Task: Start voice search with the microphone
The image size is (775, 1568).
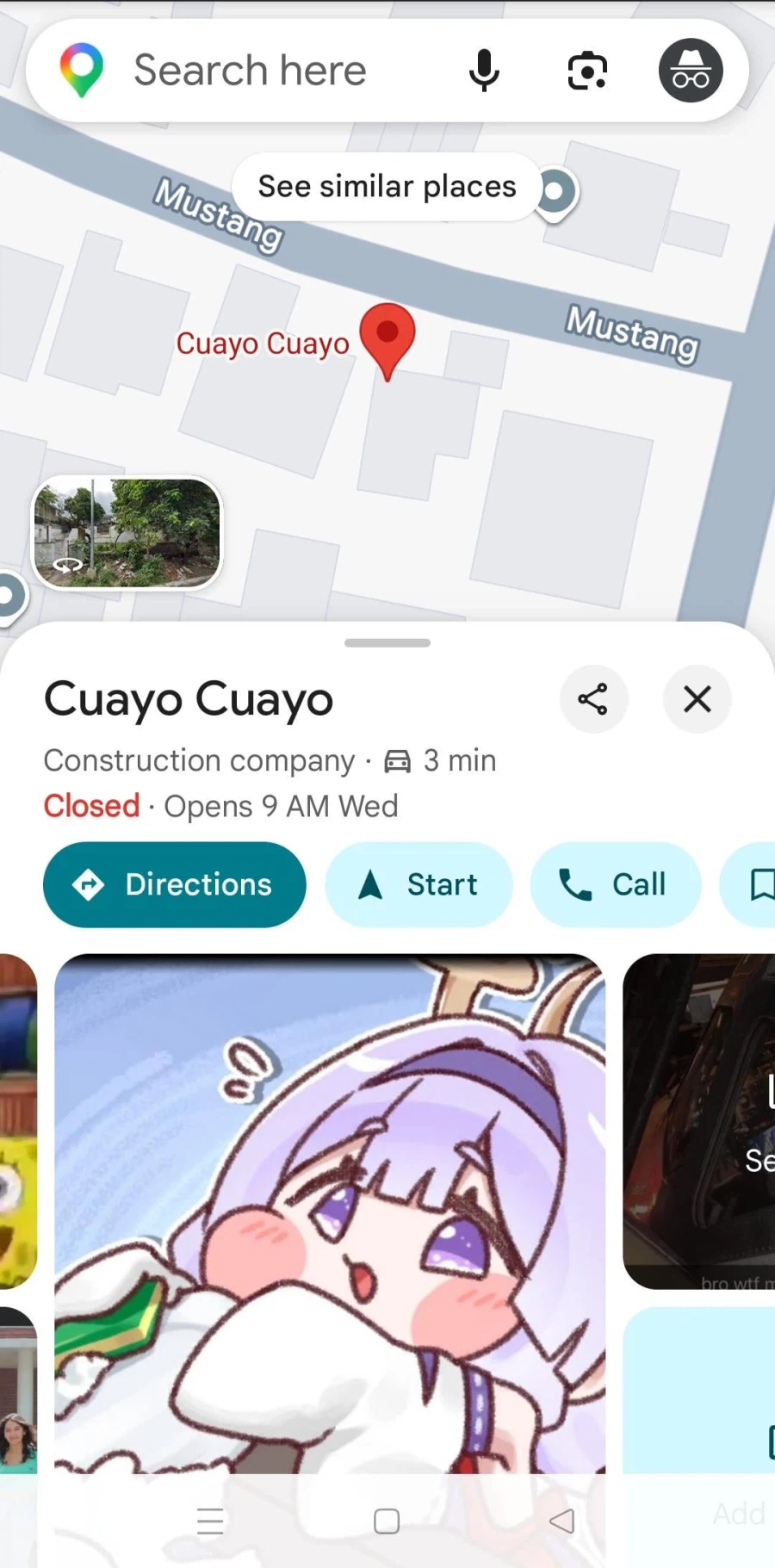Action: 484,71
